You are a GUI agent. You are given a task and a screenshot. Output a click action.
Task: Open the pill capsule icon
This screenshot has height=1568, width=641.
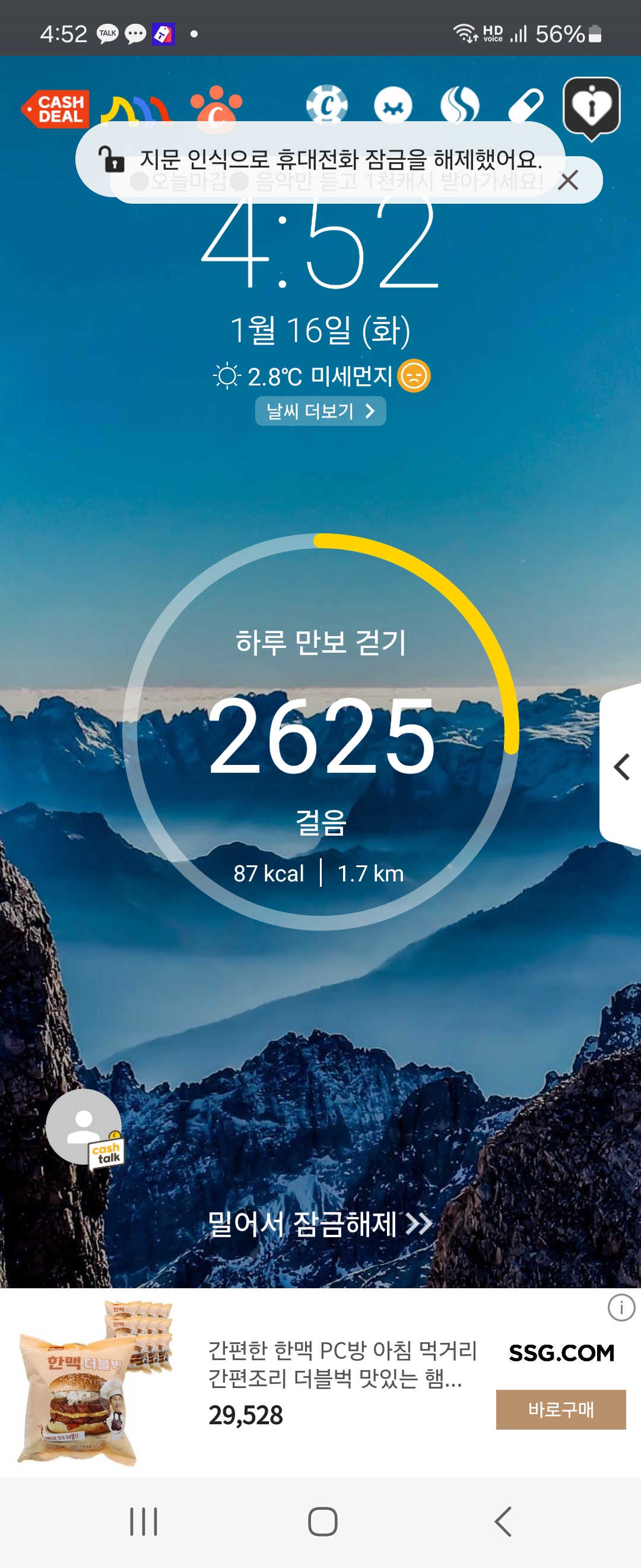tap(525, 106)
